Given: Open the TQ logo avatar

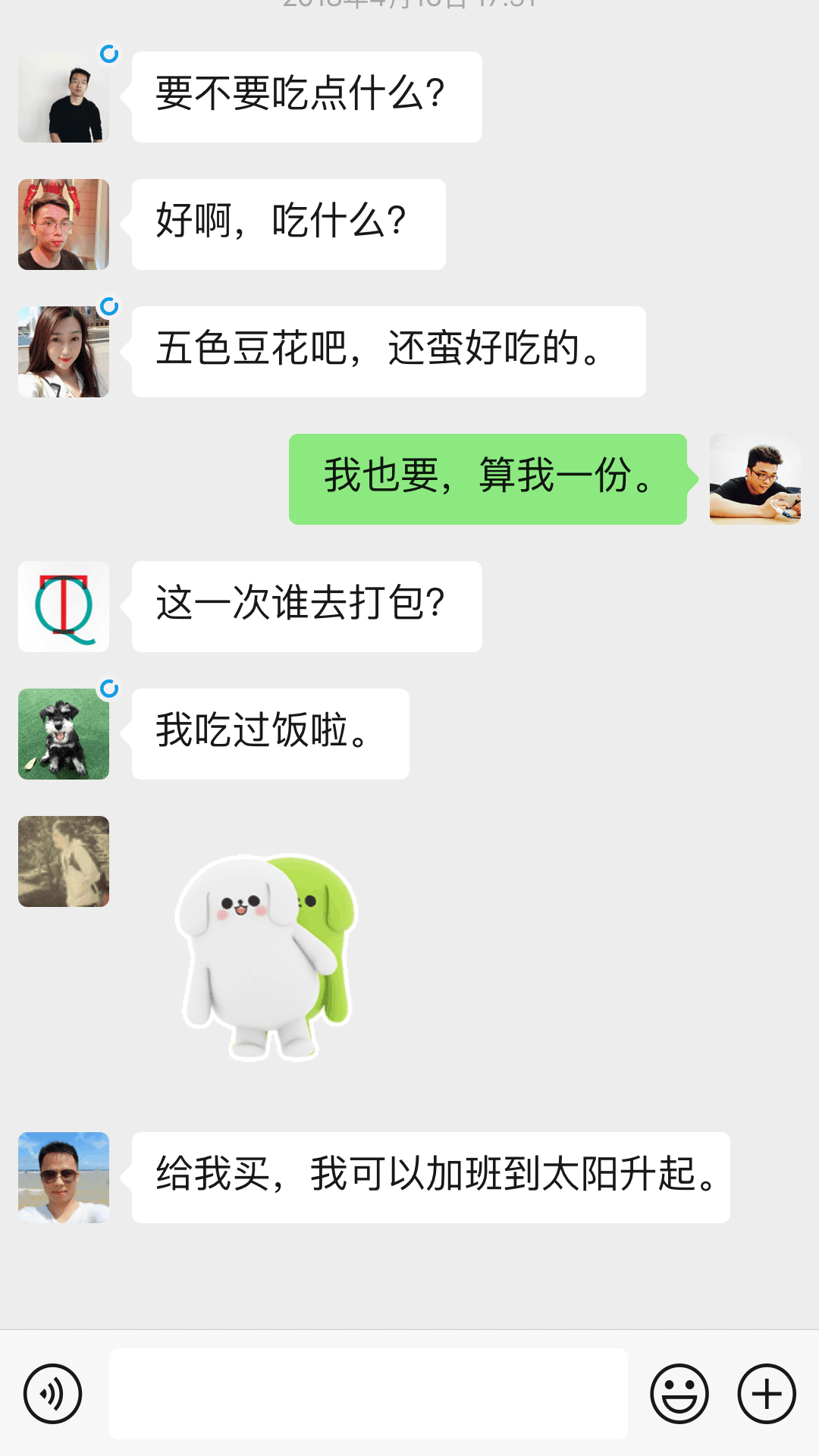Looking at the screenshot, I should [64, 606].
